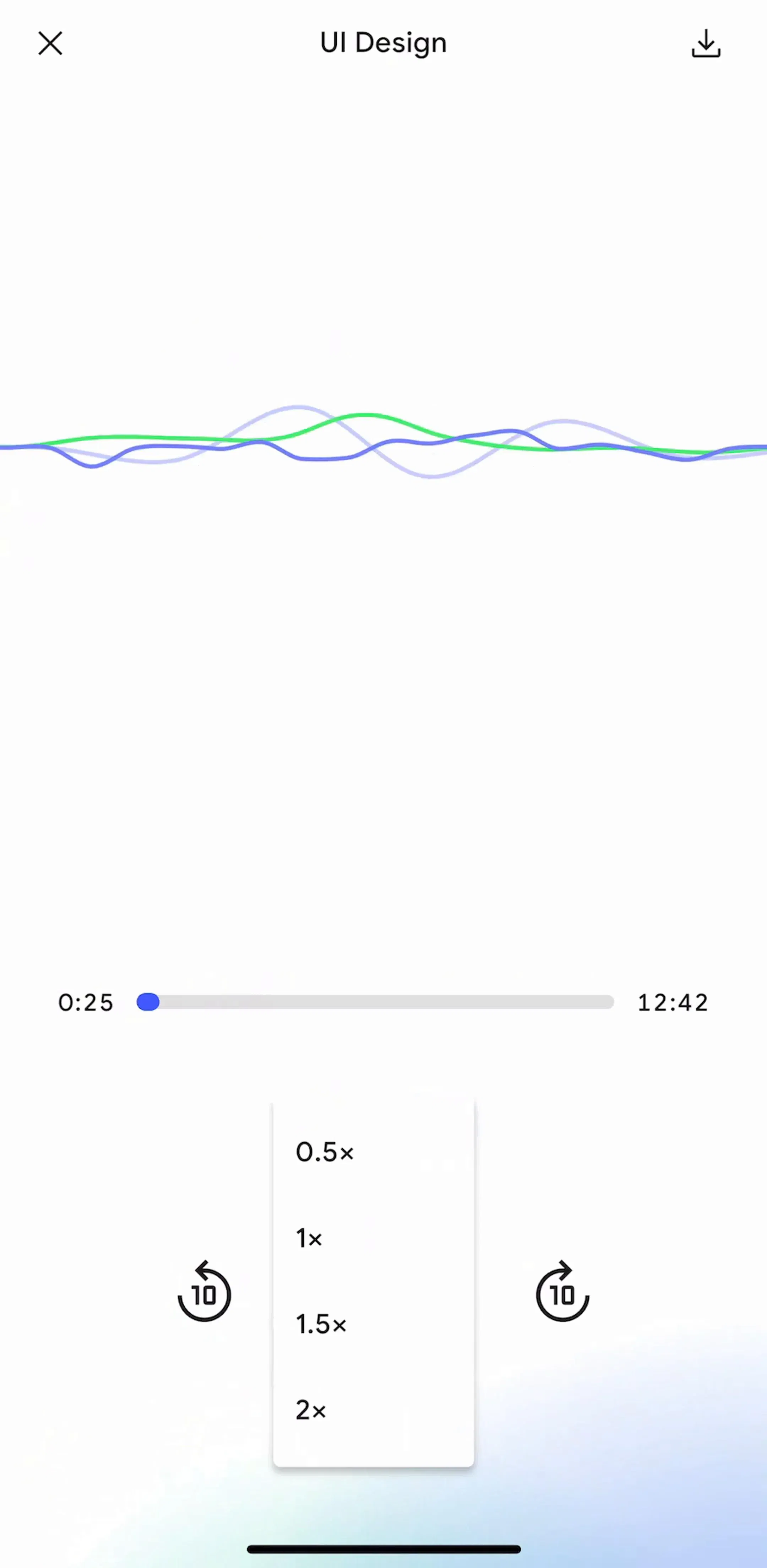
Task: Select 0.5× playback speed
Action: (x=374, y=1152)
